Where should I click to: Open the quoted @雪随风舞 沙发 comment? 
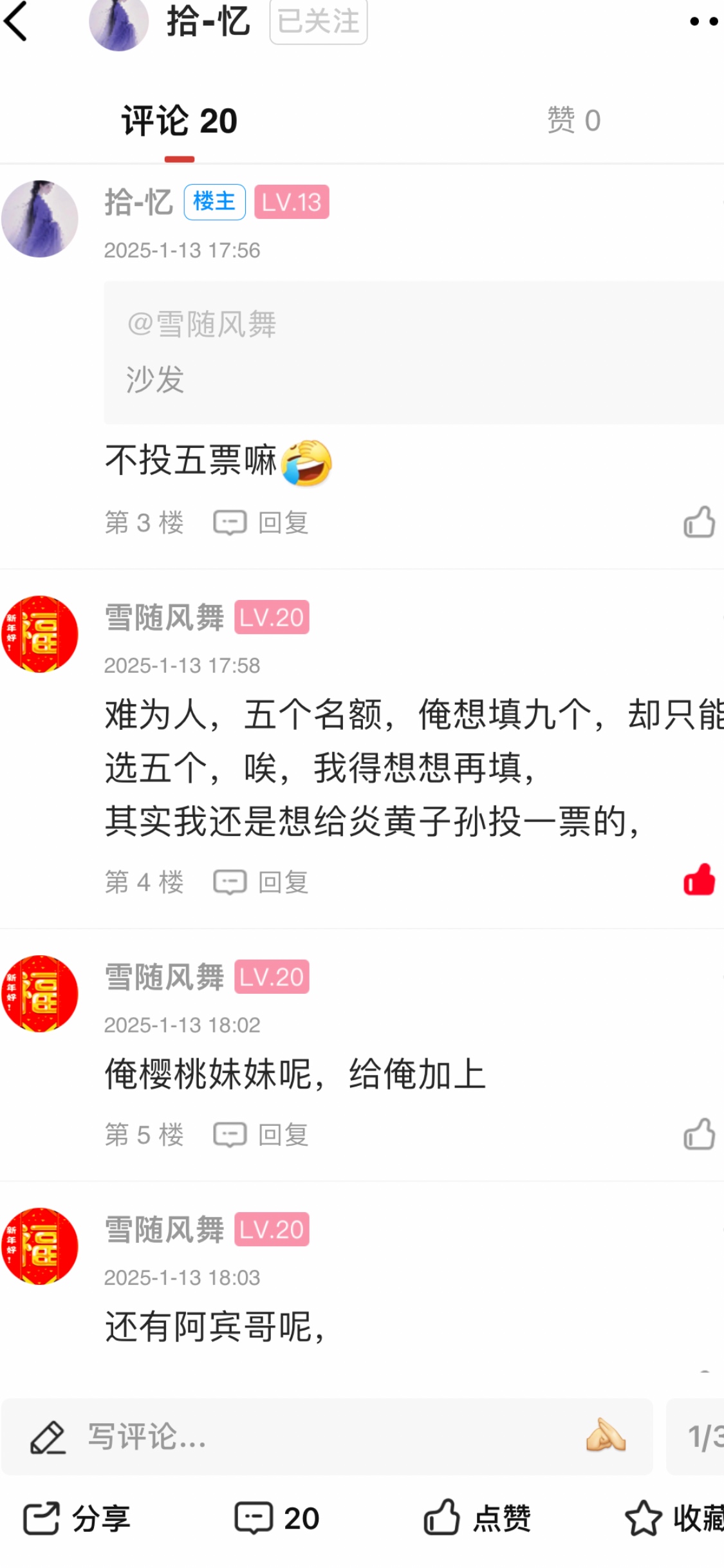(x=412, y=352)
